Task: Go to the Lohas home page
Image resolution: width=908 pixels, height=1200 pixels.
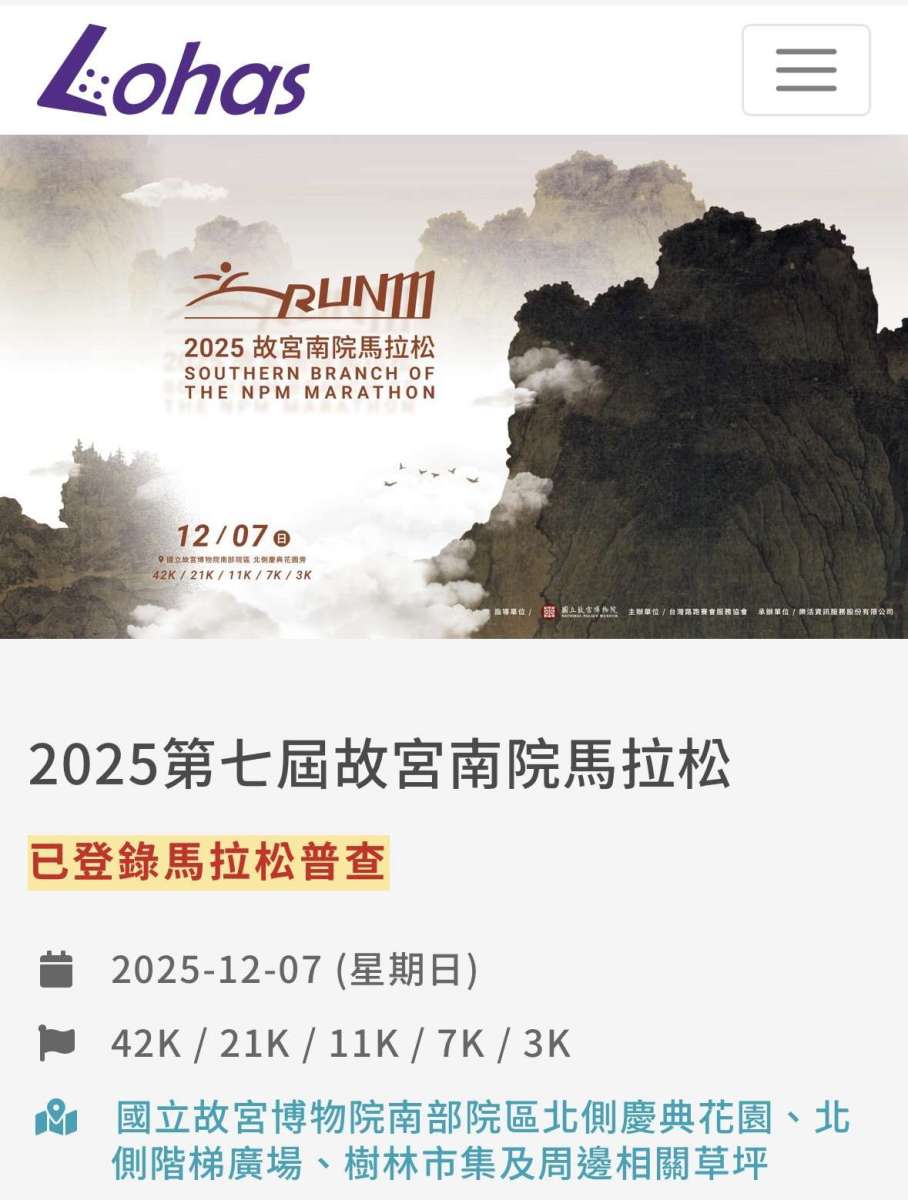Action: tap(173, 72)
